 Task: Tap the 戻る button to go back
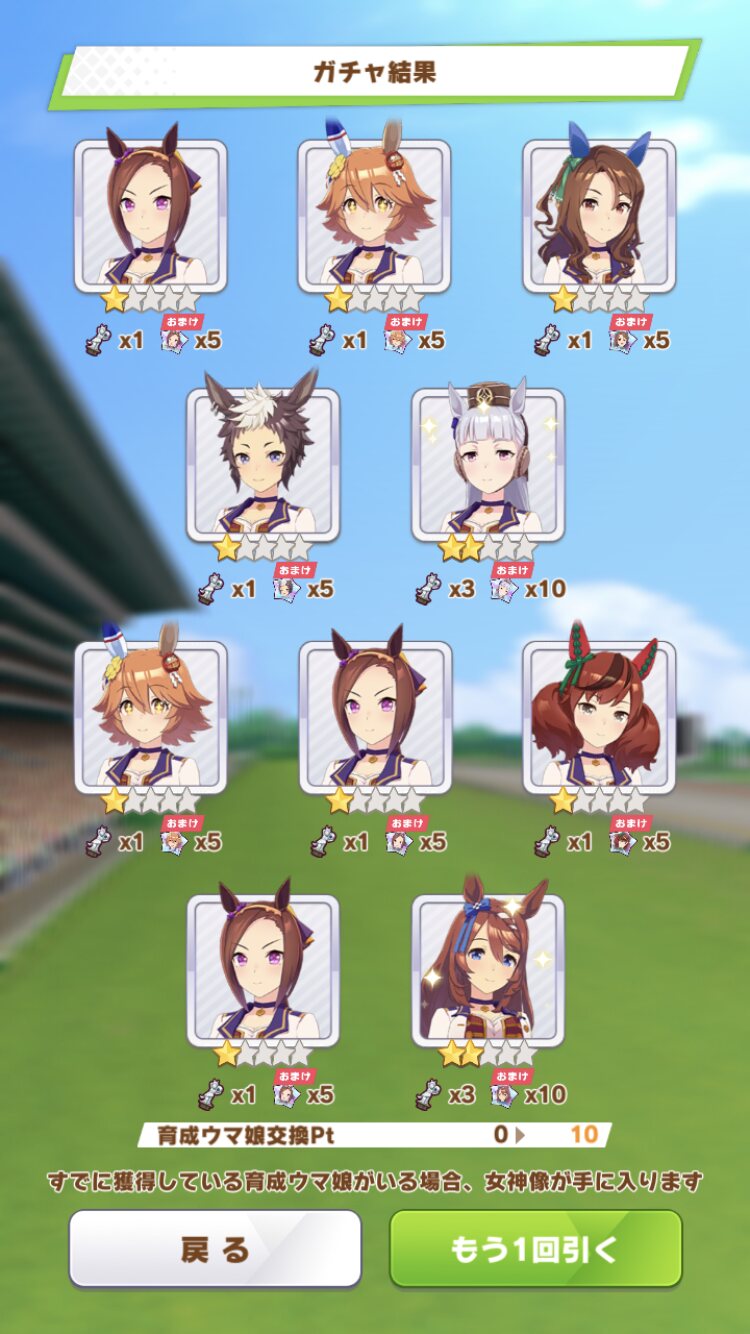coord(215,1248)
